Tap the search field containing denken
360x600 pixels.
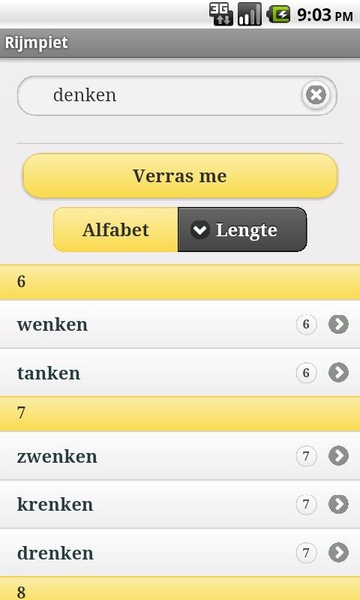click(x=177, y=96)
